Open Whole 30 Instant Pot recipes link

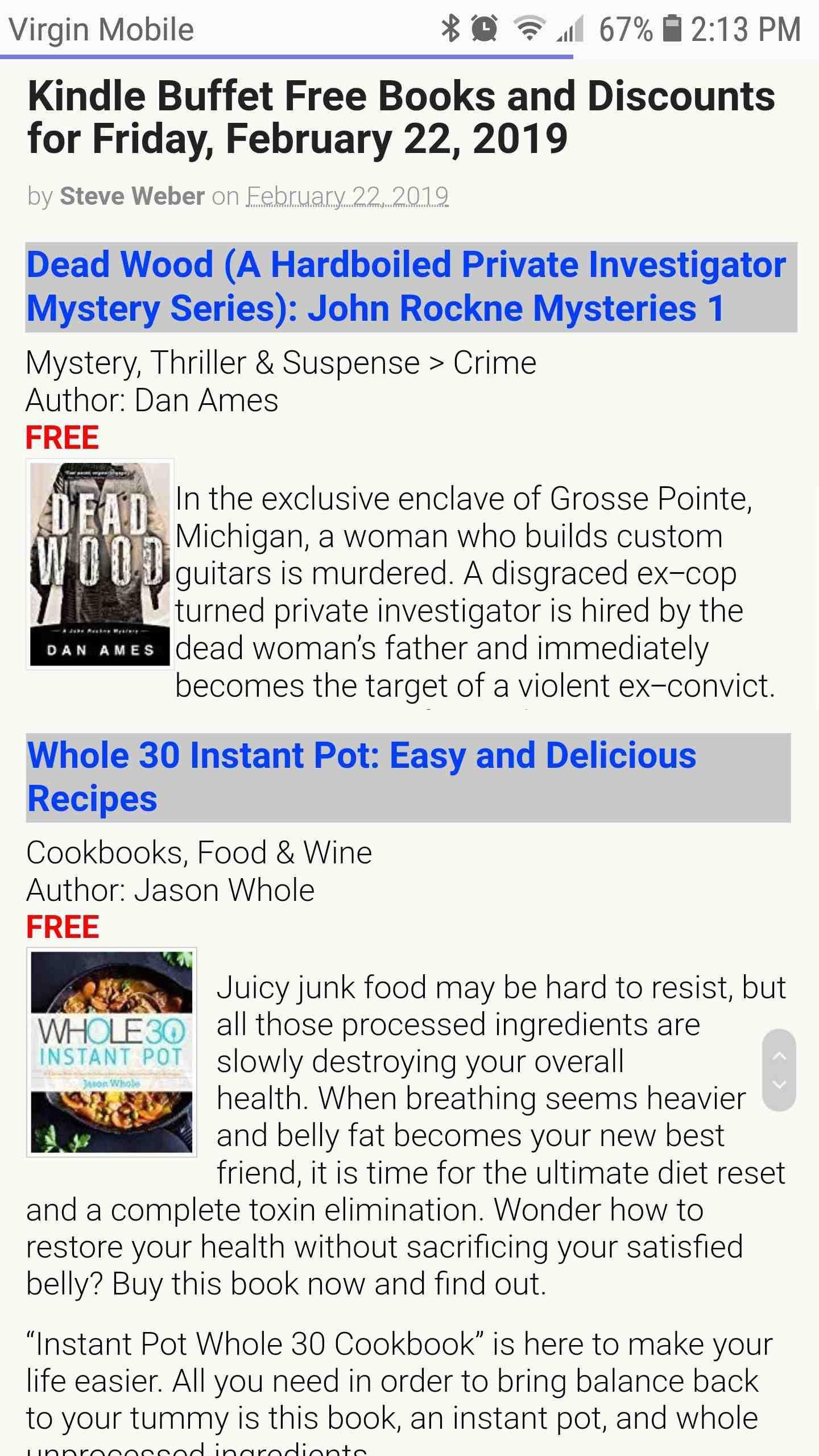point(362,777)
